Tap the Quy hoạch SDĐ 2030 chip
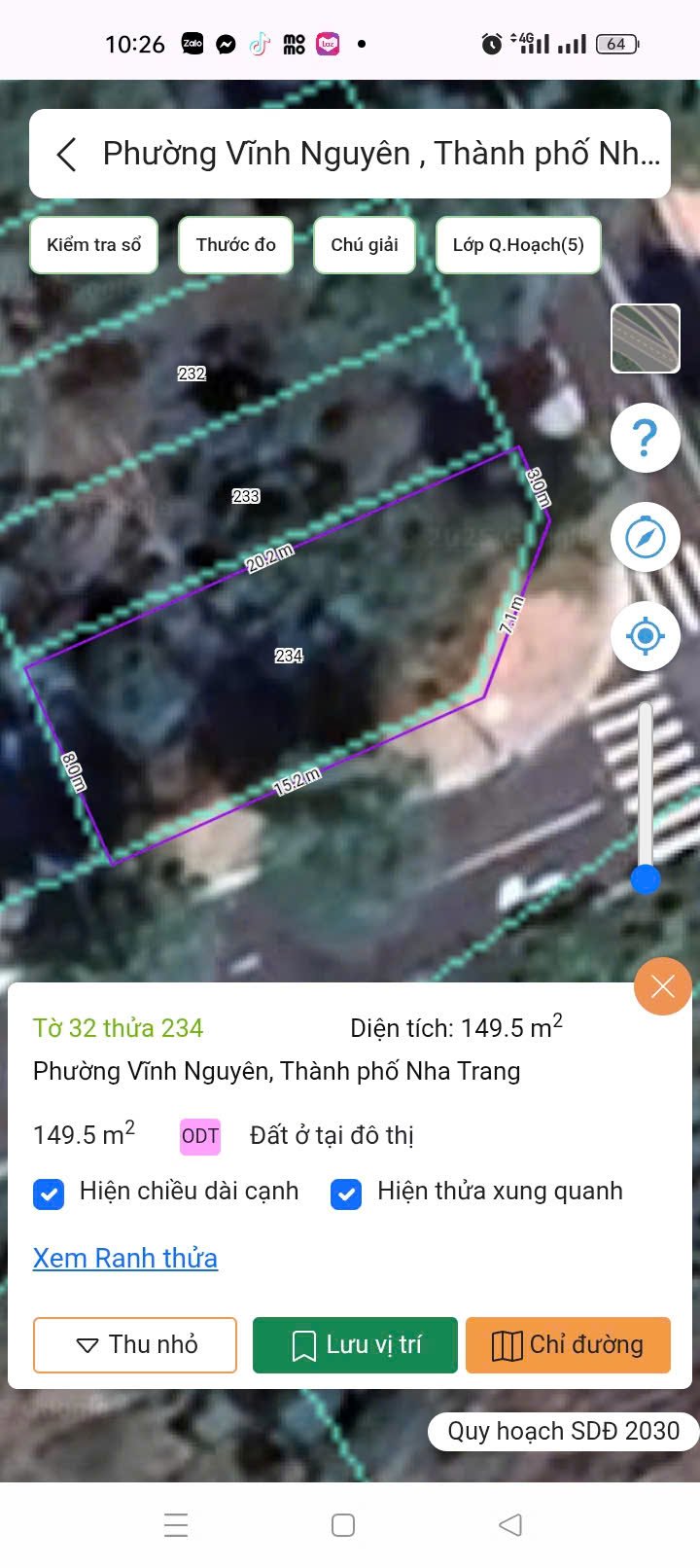Screen dimensions: 700x1568 click(563, 1431)
